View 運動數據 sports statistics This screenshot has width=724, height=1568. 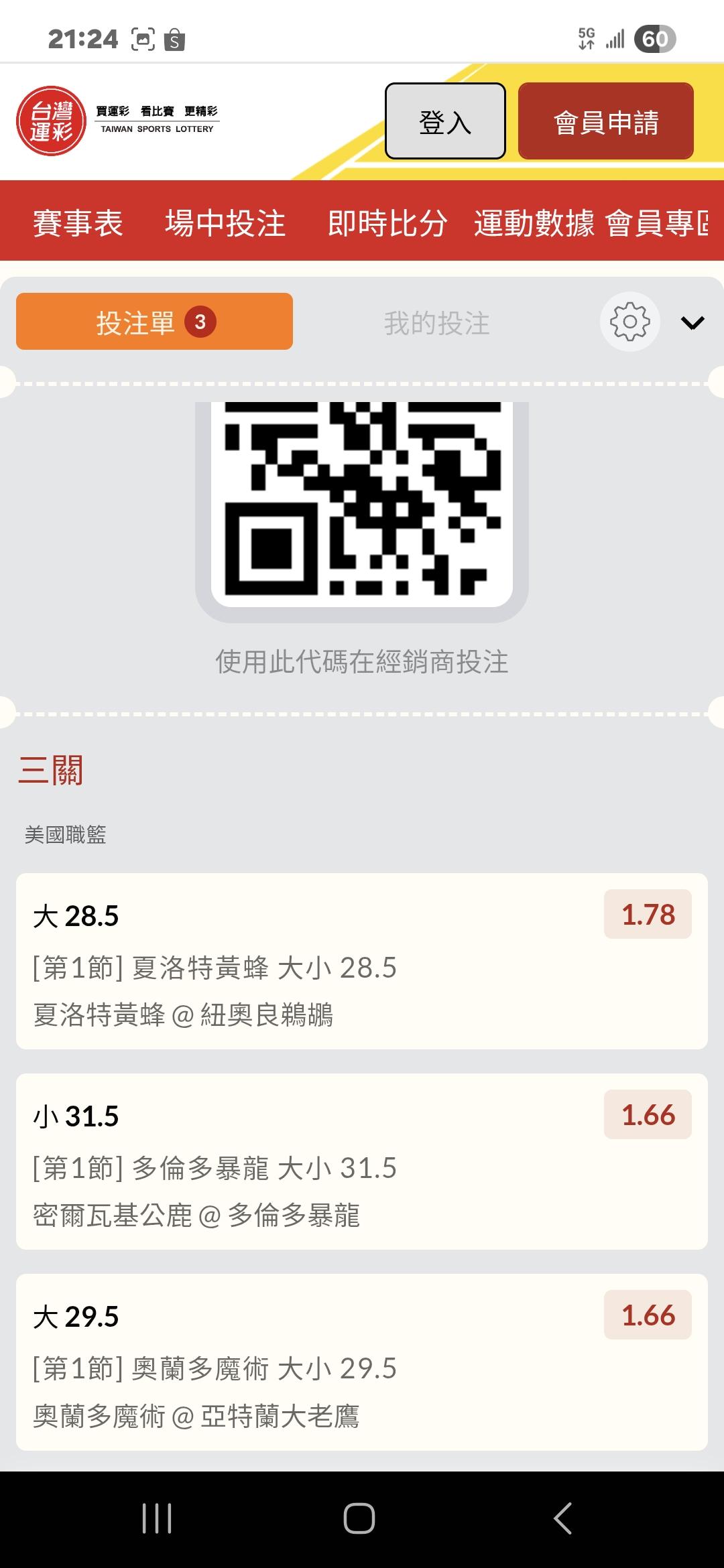(x=534, y=223)
